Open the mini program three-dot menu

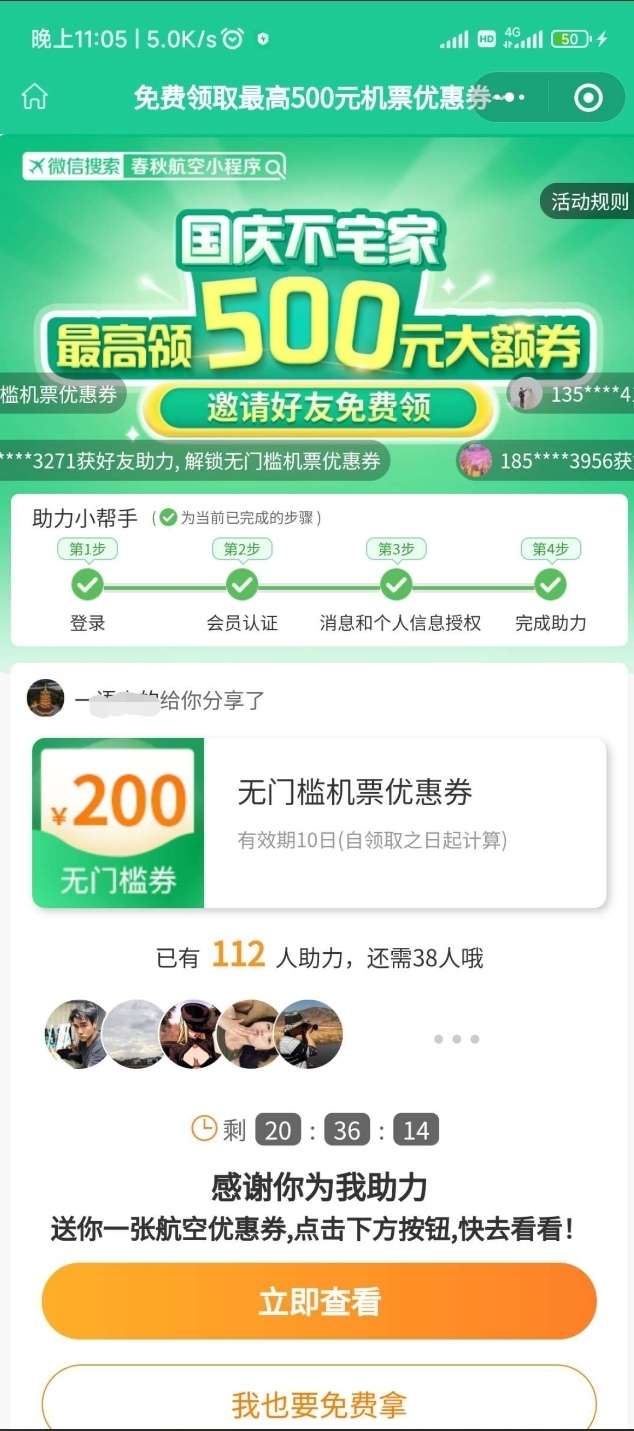[511, 97]
